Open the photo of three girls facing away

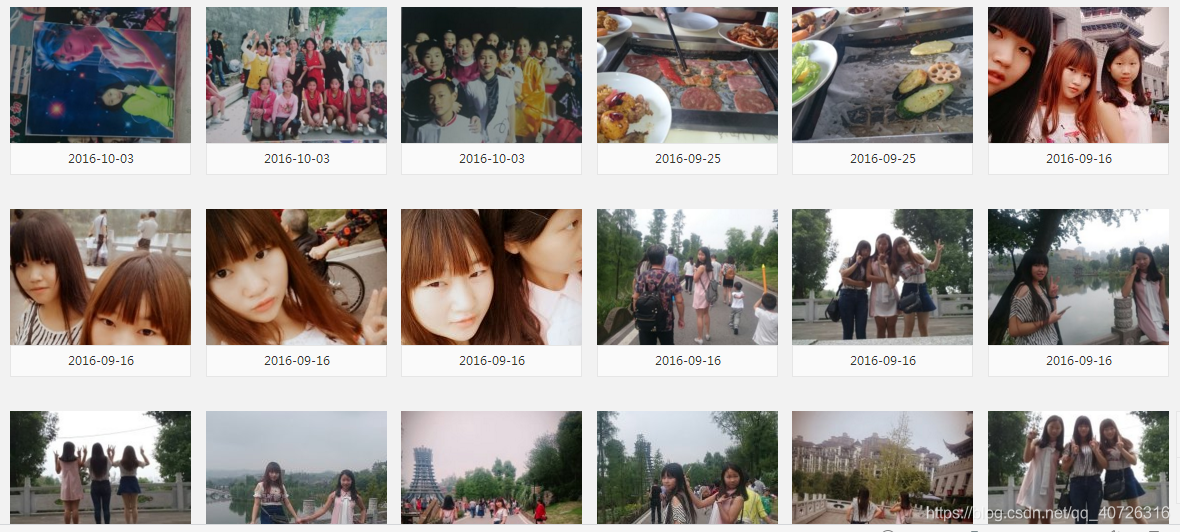click(100, 467)
